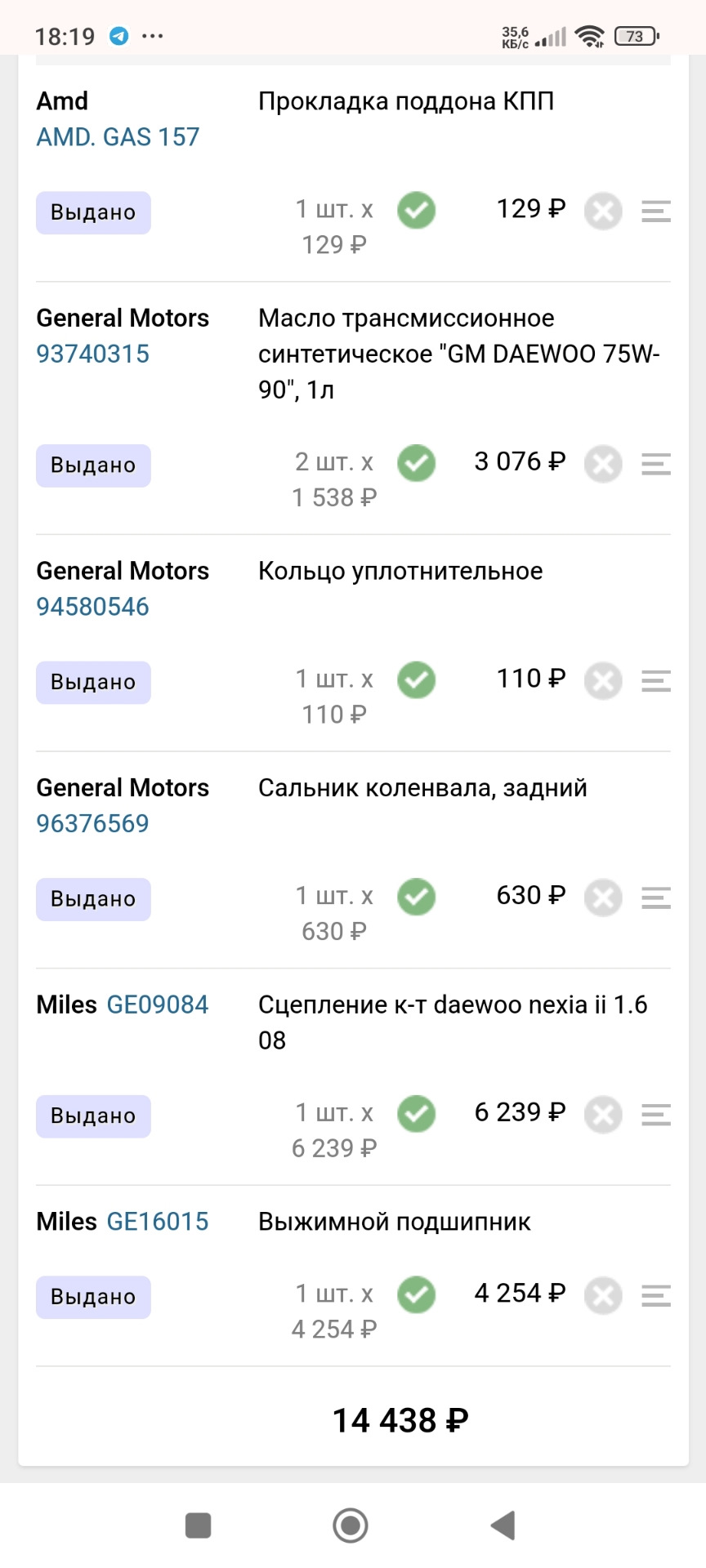The height and width of the screenshot is (1568, 706).
Task: Tap the ellipsis menu beside the Telegram icon
Action: tap(151, 35)
